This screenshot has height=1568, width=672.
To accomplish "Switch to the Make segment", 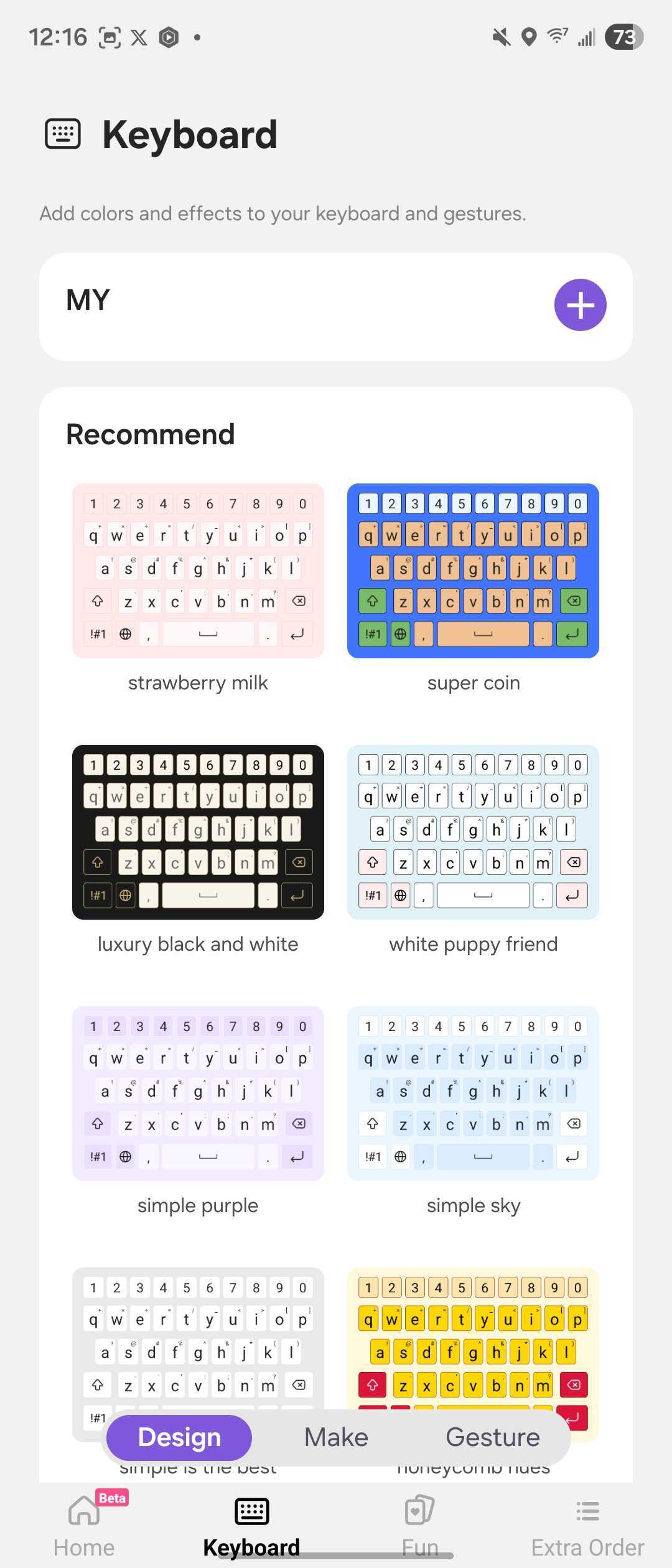I will coord(336,1437).
